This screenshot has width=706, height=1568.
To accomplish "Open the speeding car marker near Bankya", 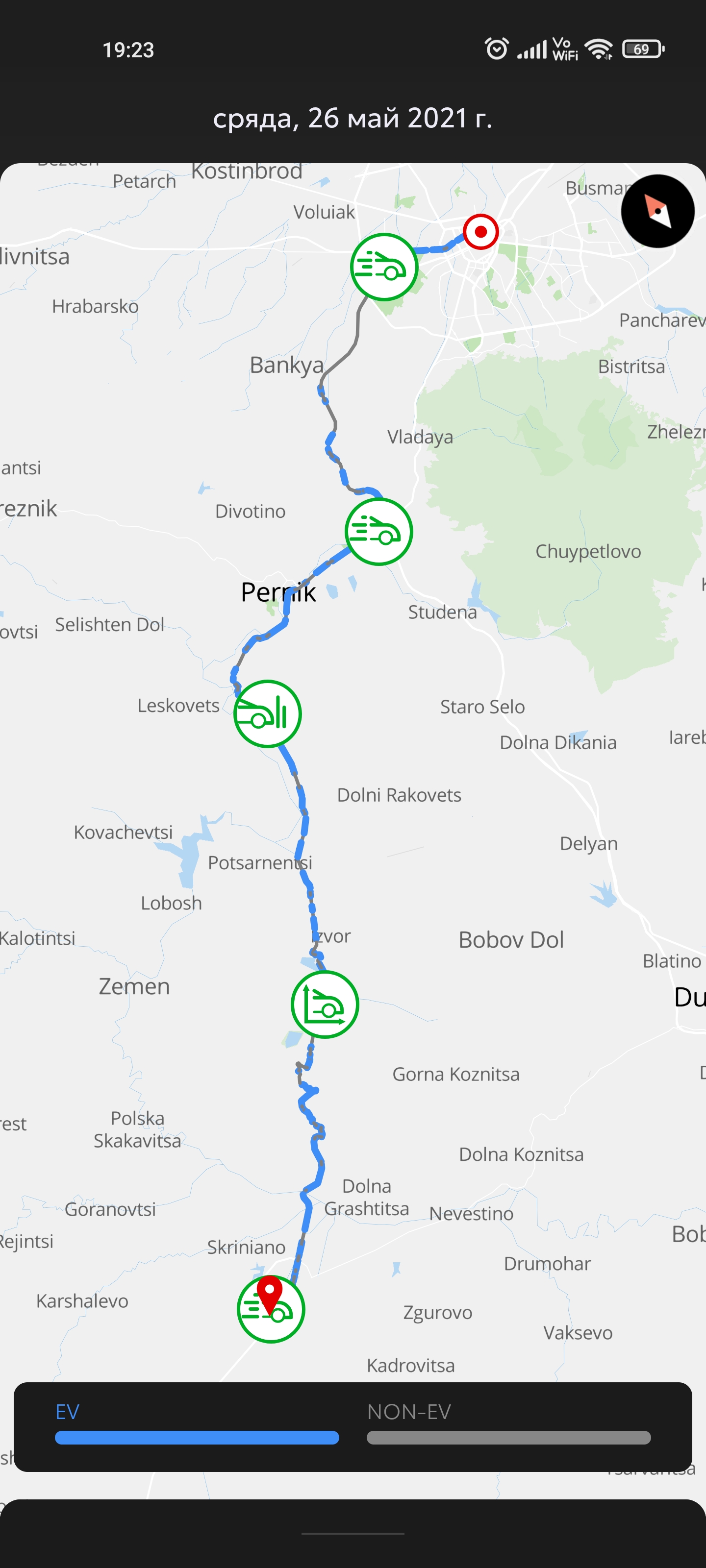I will click(384, 267).
